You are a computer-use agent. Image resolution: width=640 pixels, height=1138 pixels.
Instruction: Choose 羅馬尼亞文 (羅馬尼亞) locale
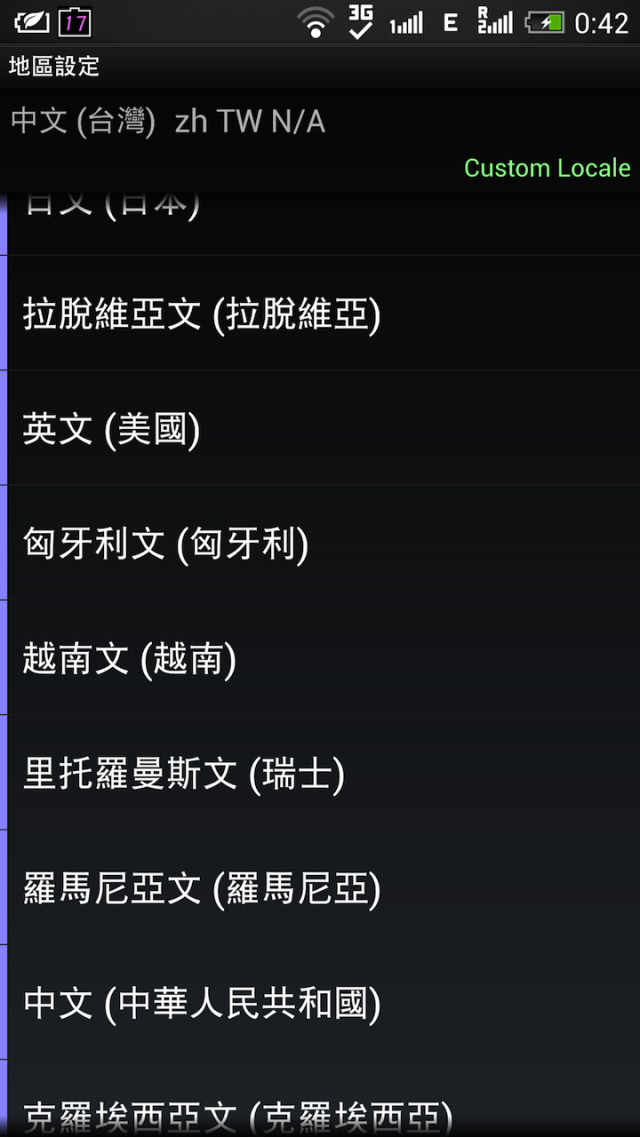(x=324, y=887)
